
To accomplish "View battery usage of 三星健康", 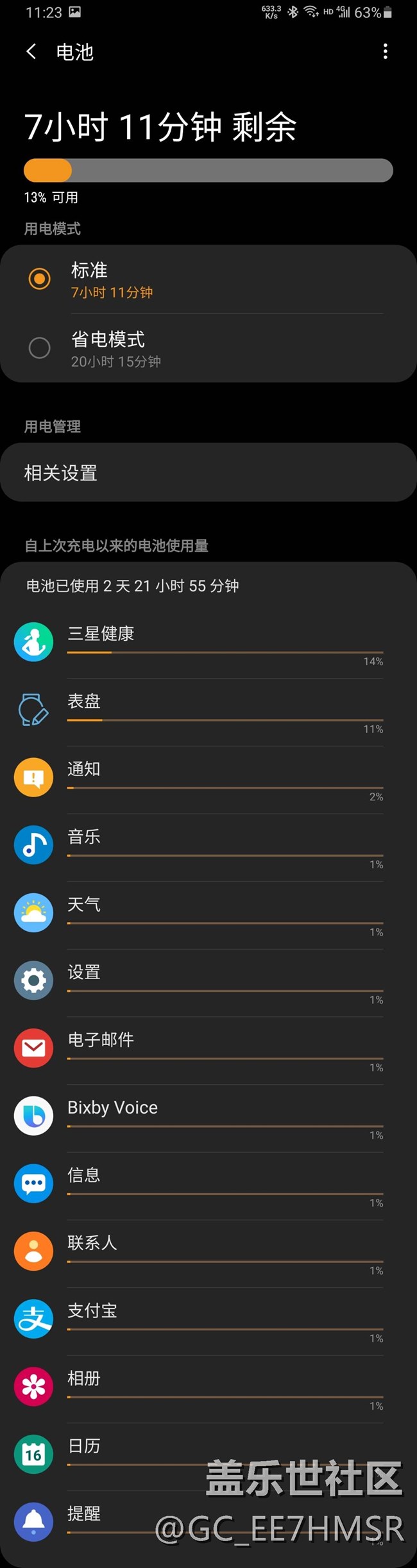I will (208, 643).
